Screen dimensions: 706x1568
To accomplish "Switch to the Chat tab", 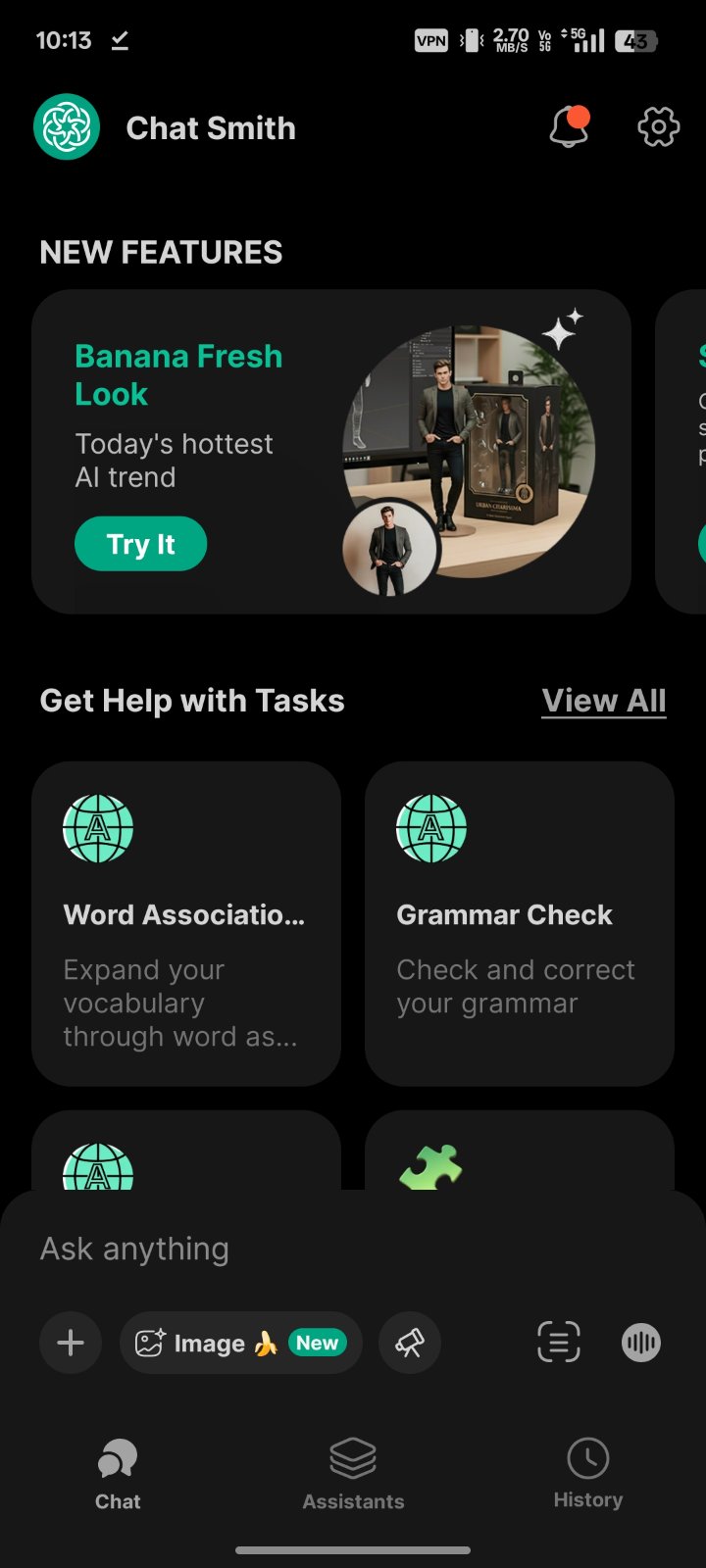I will [x=118, y=1475].
